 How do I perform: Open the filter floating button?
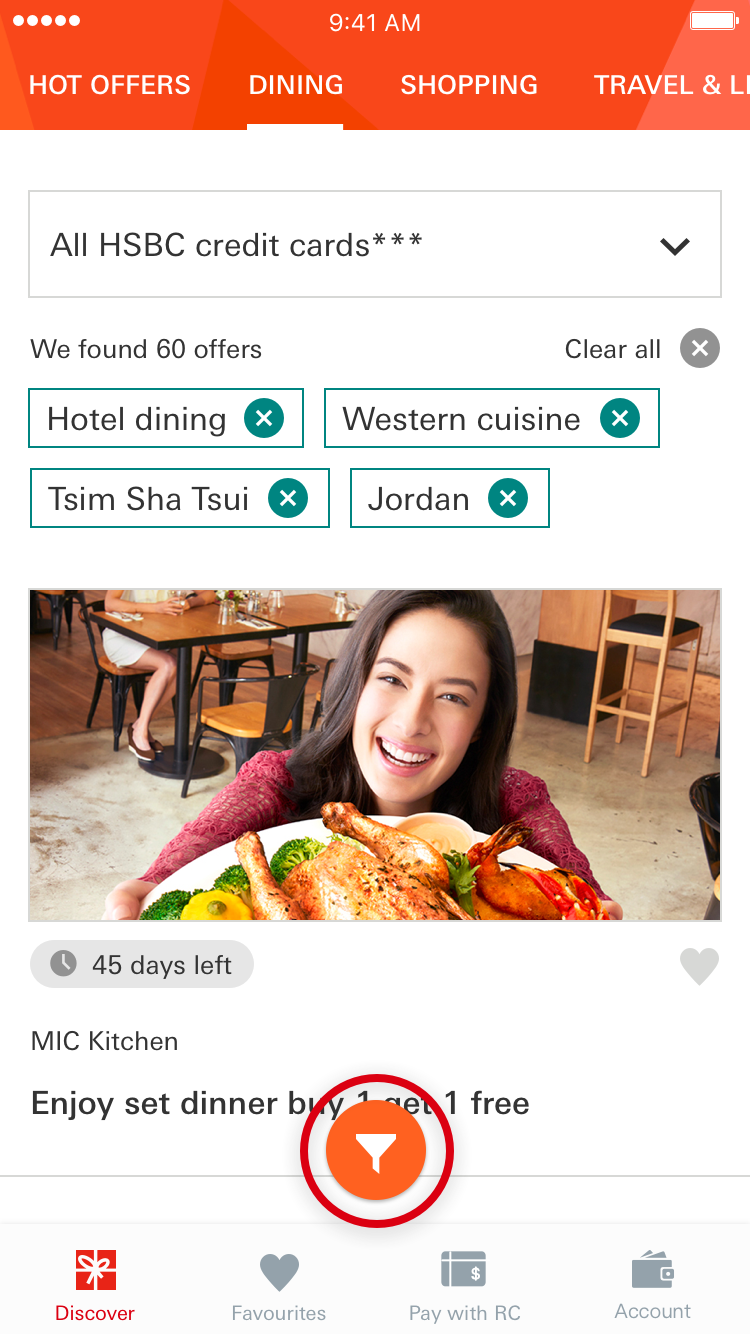[376, 1152]
